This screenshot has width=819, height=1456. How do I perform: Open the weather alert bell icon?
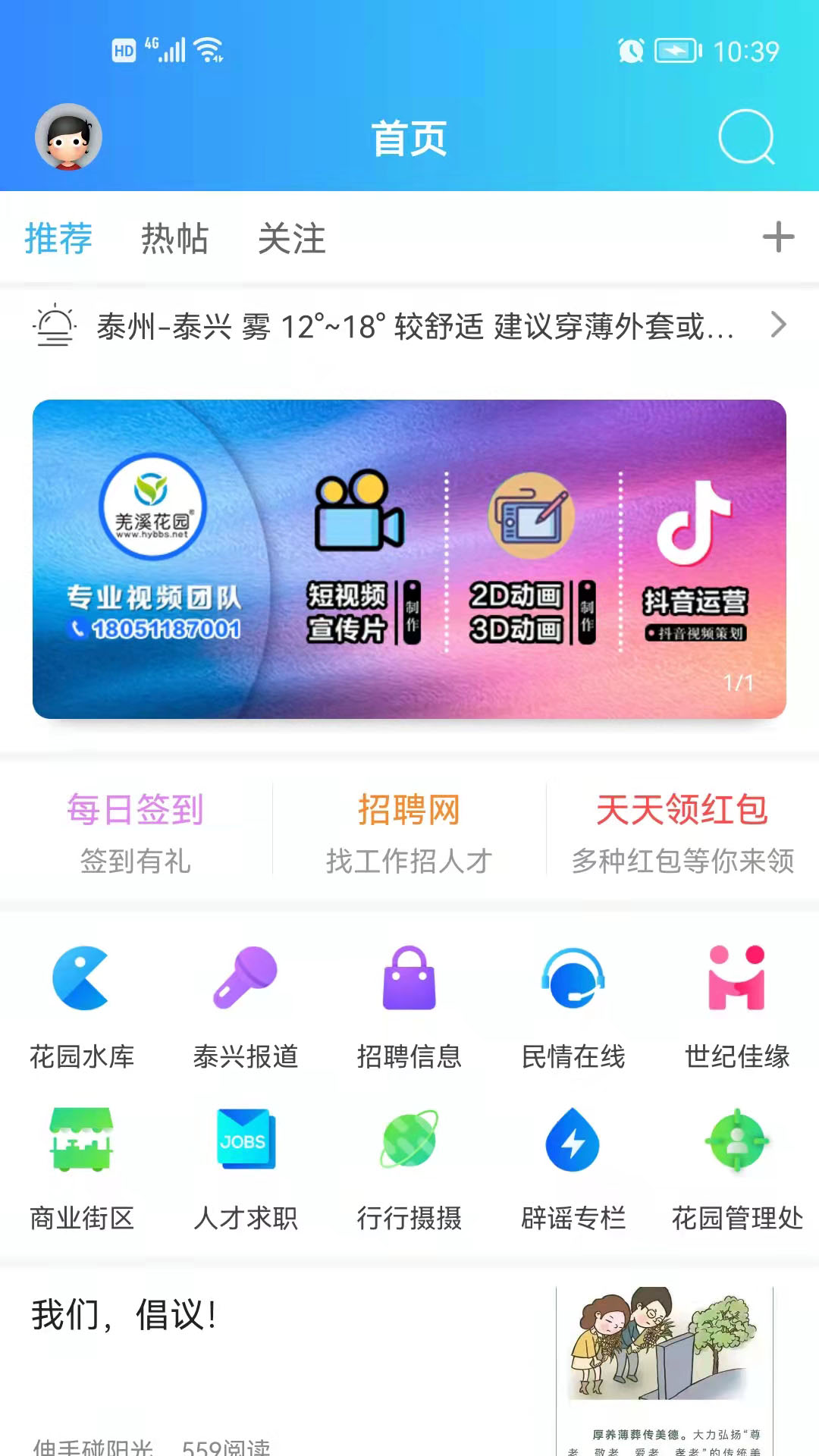[55, 326]
